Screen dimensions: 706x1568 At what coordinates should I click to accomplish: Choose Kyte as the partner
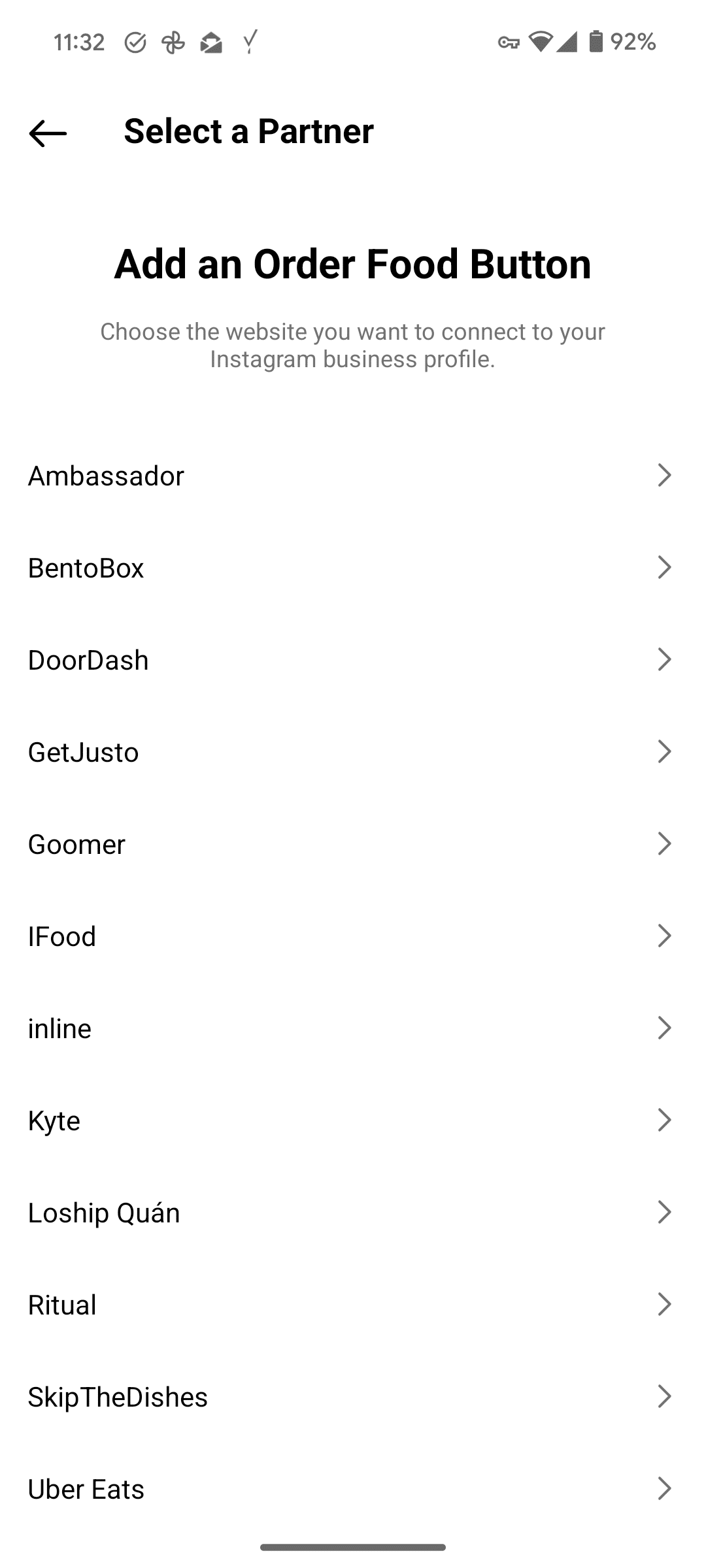pyautogui.click(x=352, y=1120)
